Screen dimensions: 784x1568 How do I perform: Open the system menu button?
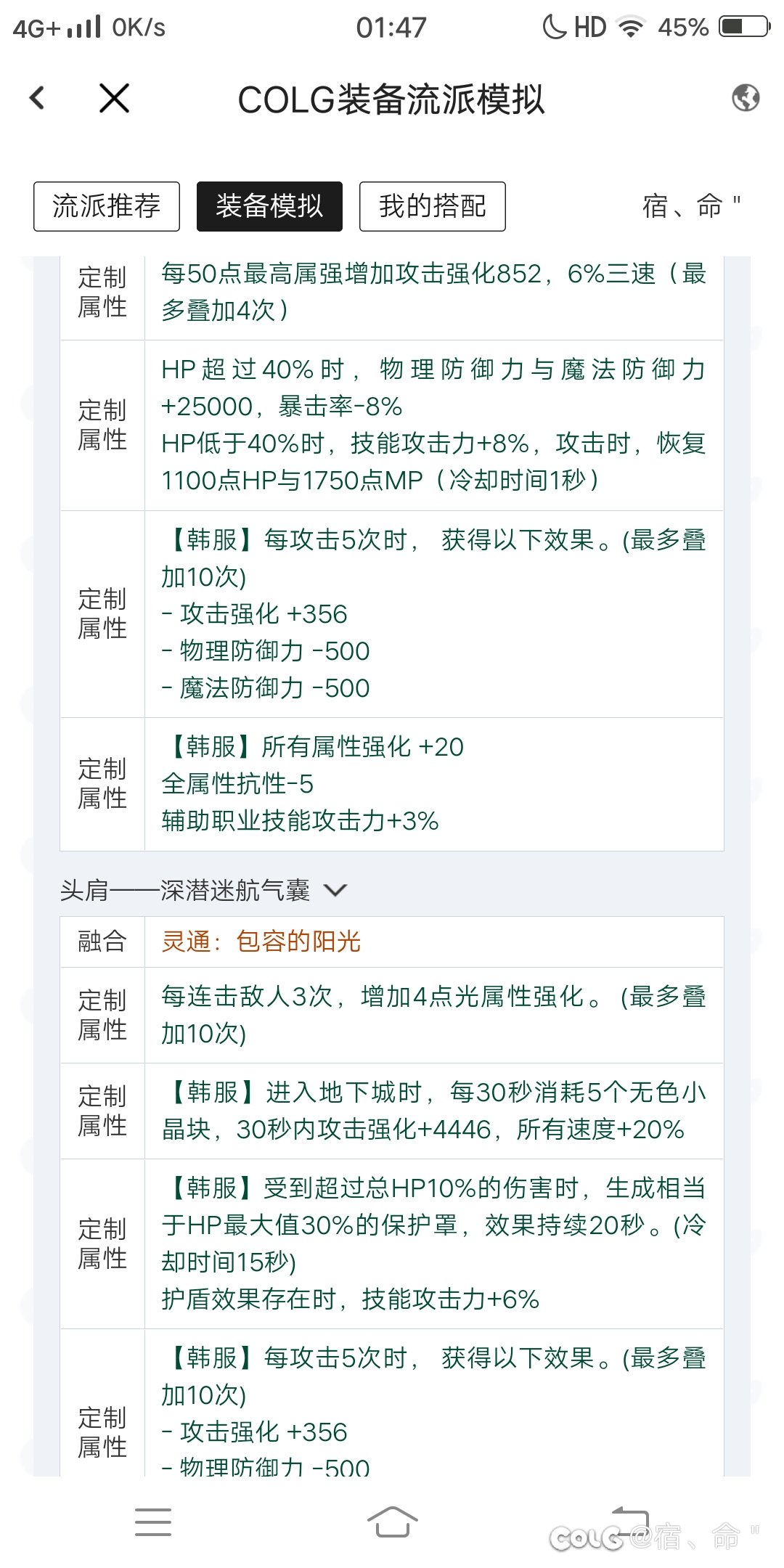153,1522
